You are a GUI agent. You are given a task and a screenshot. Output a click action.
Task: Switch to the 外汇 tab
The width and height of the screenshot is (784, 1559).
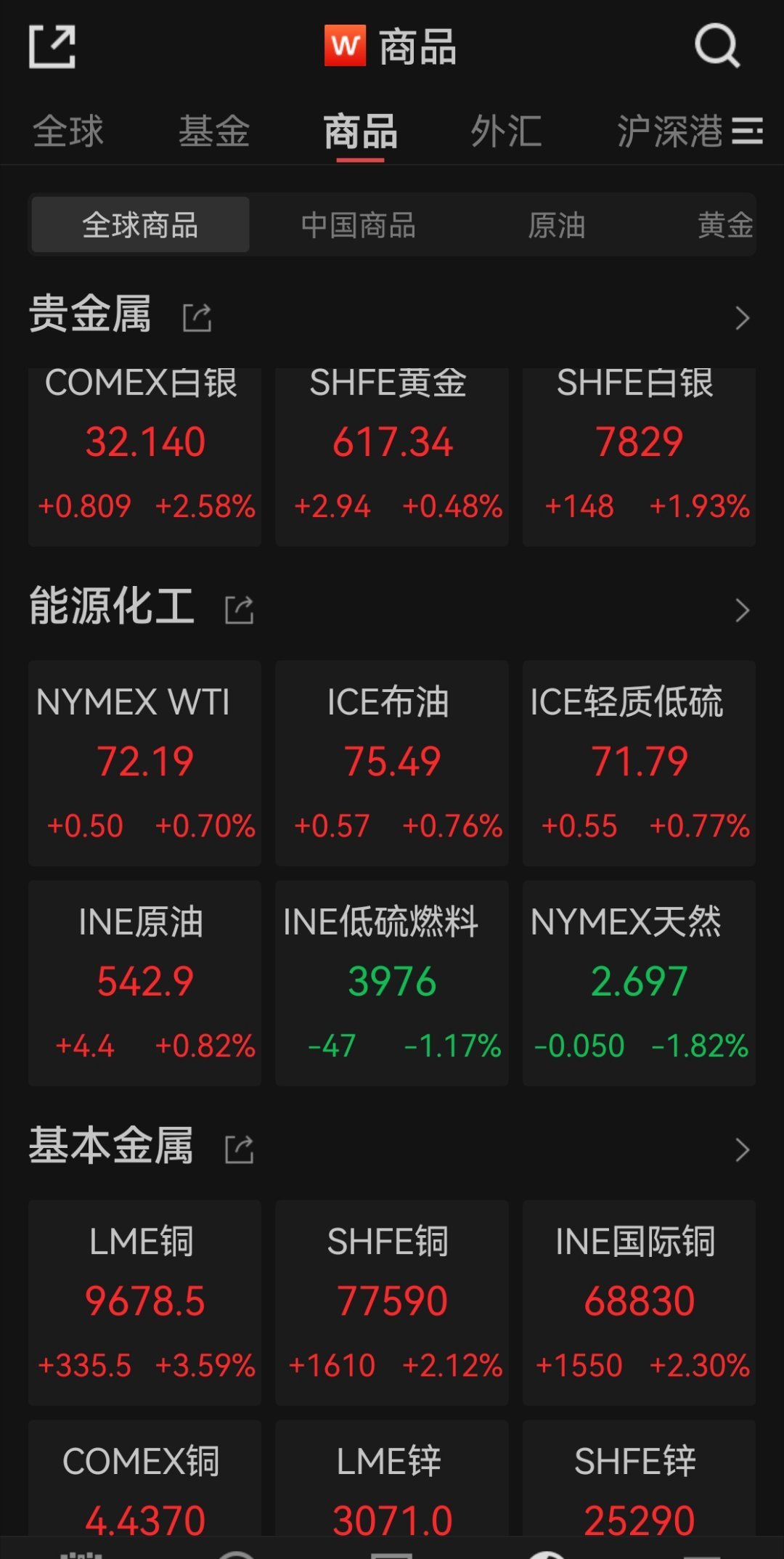click(x=506, y=131)
